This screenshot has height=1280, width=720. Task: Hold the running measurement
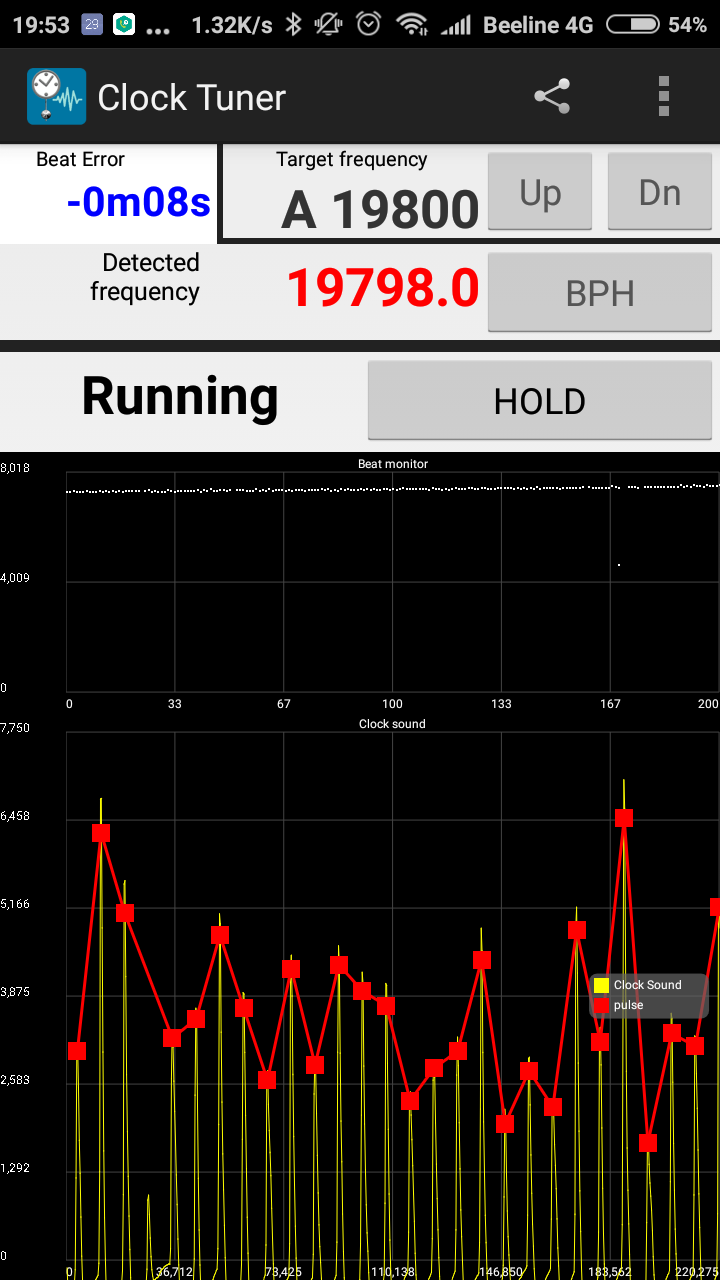point(539,401)
